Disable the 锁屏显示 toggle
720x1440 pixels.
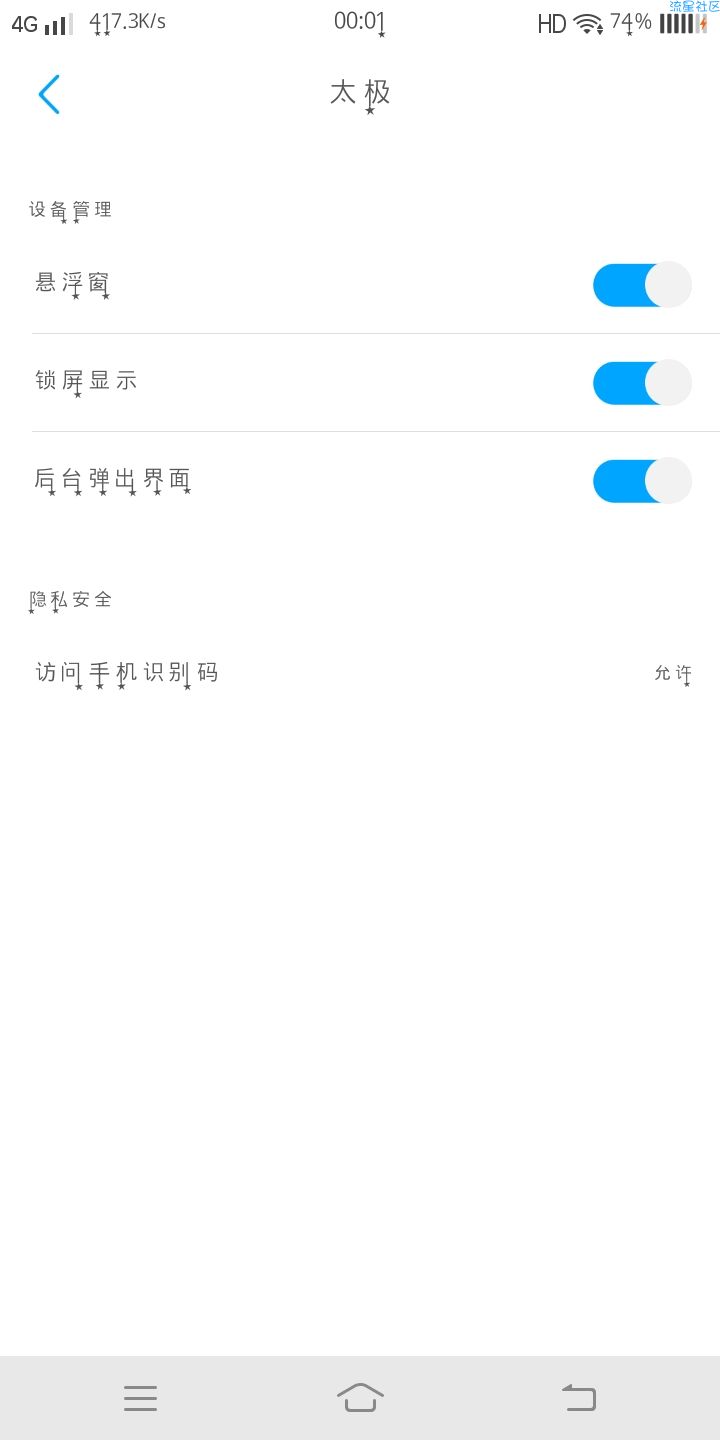(642, 383)
